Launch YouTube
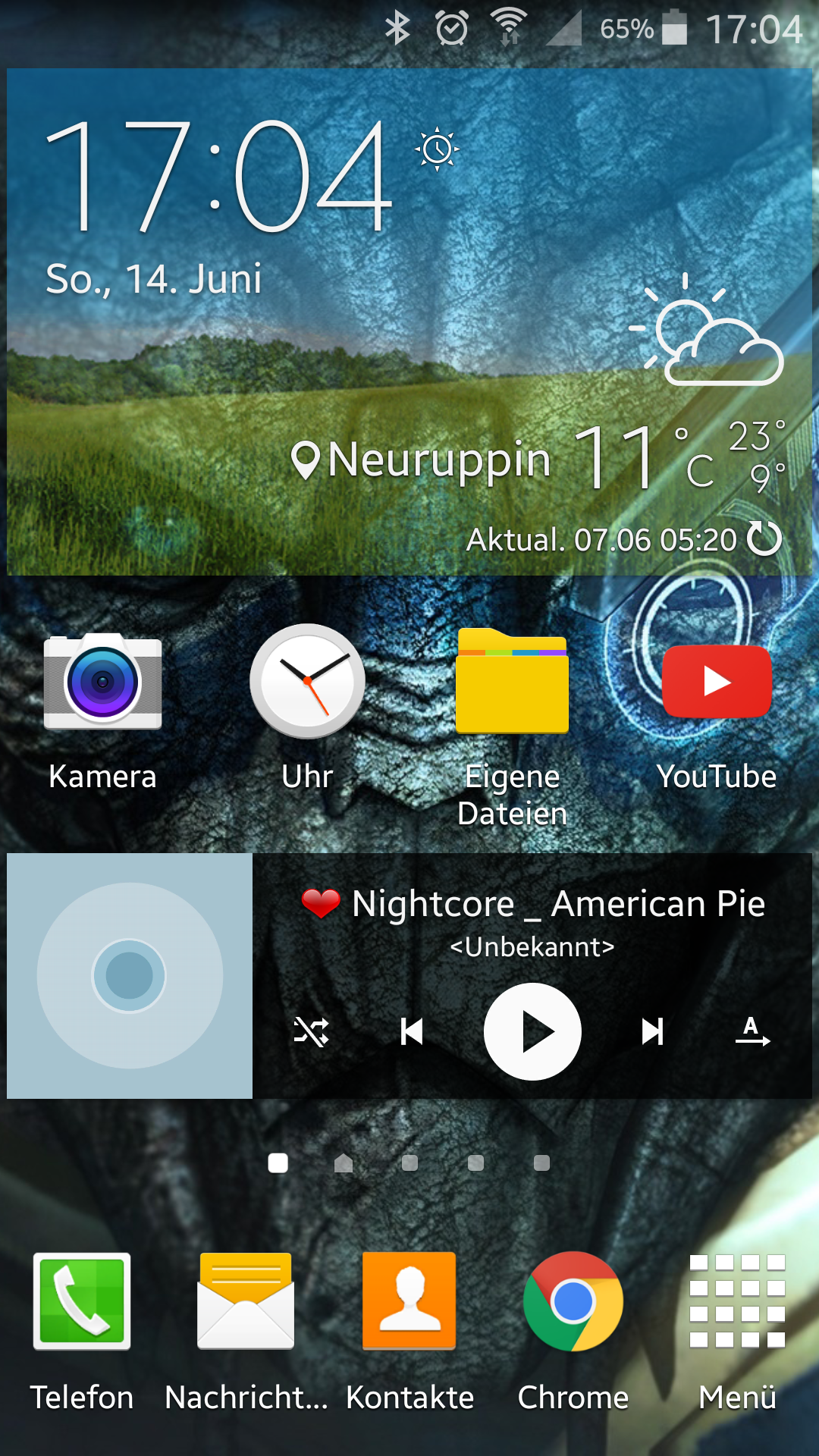This screenshot has height=1456, width=819. [x=717, y=682]
